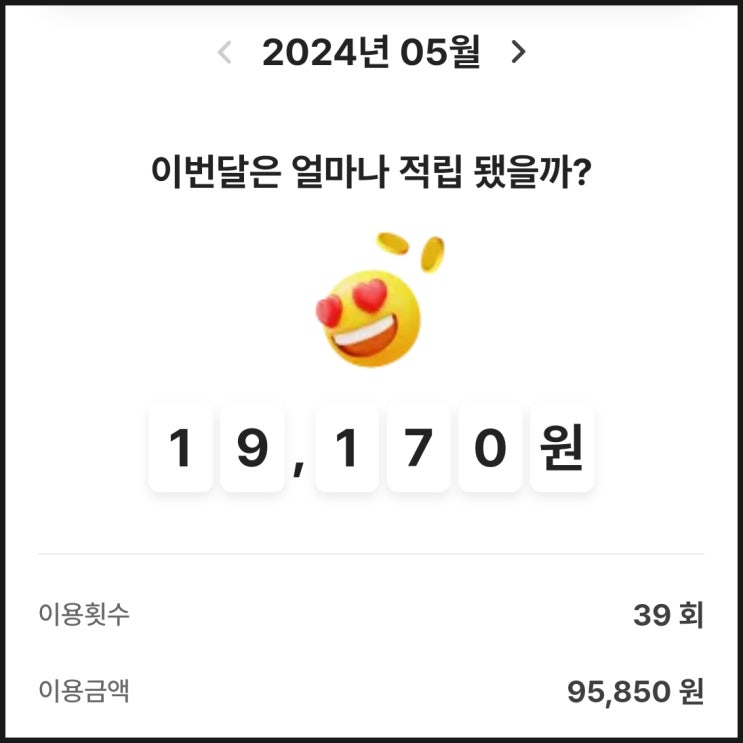Image resolution: width=743 pixels, height=743 pixels.
Task: Go to the next month
Action: click(518, 52)
